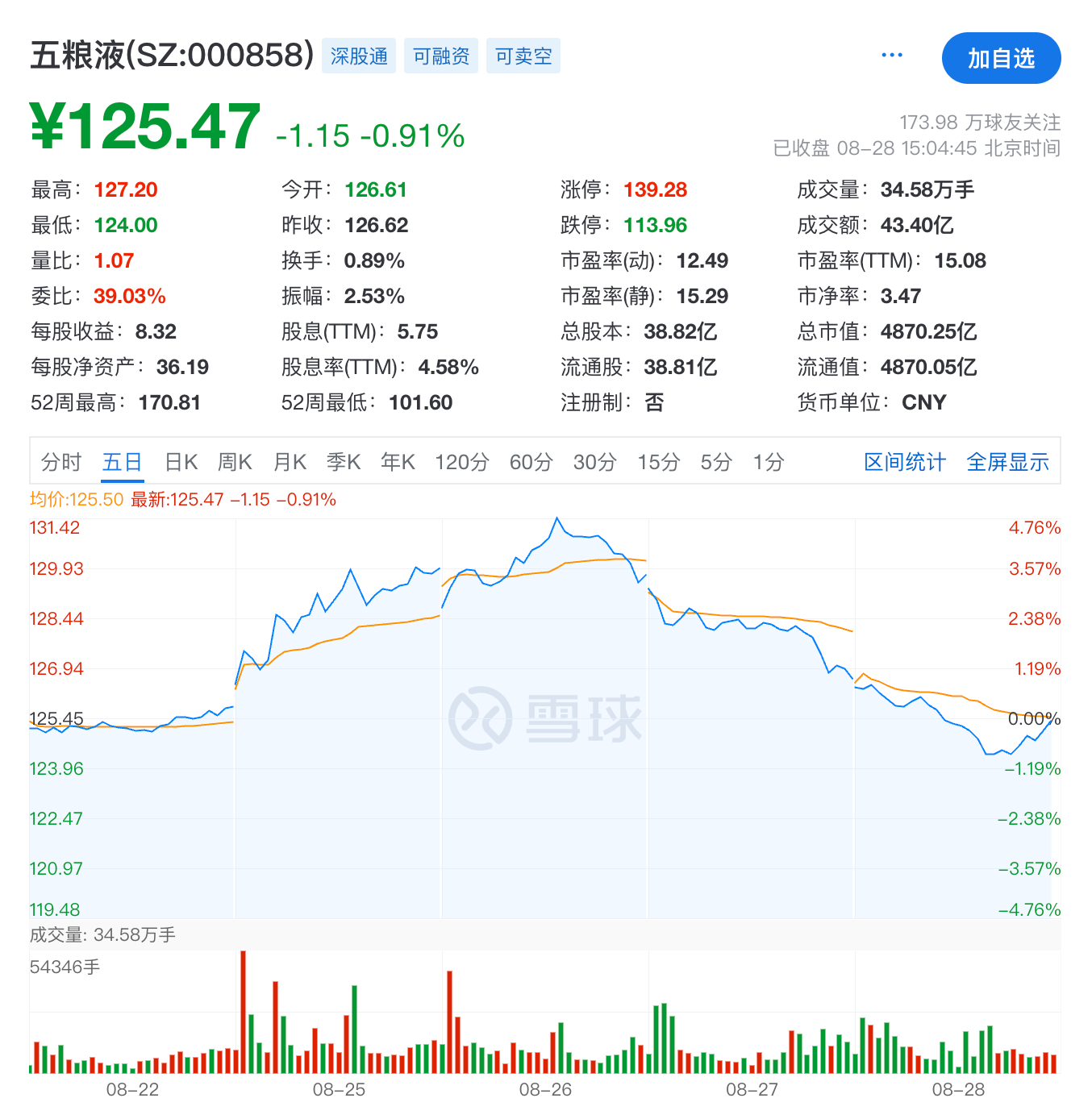Show the 5分 interval chart
Image resolution: width=1092 pixels, height=1119 pixels.
point(716,462)
